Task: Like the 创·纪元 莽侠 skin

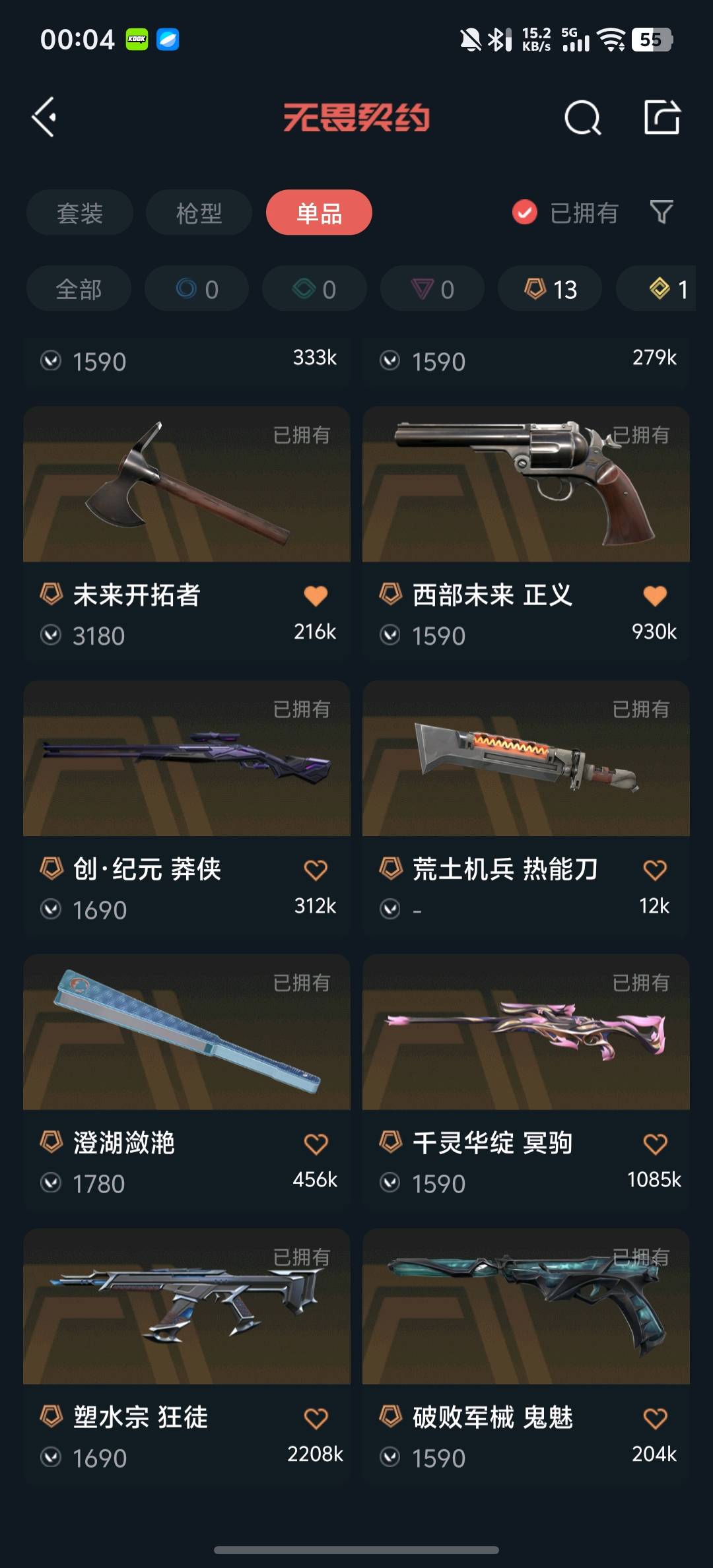Action: tap(316, 870)
